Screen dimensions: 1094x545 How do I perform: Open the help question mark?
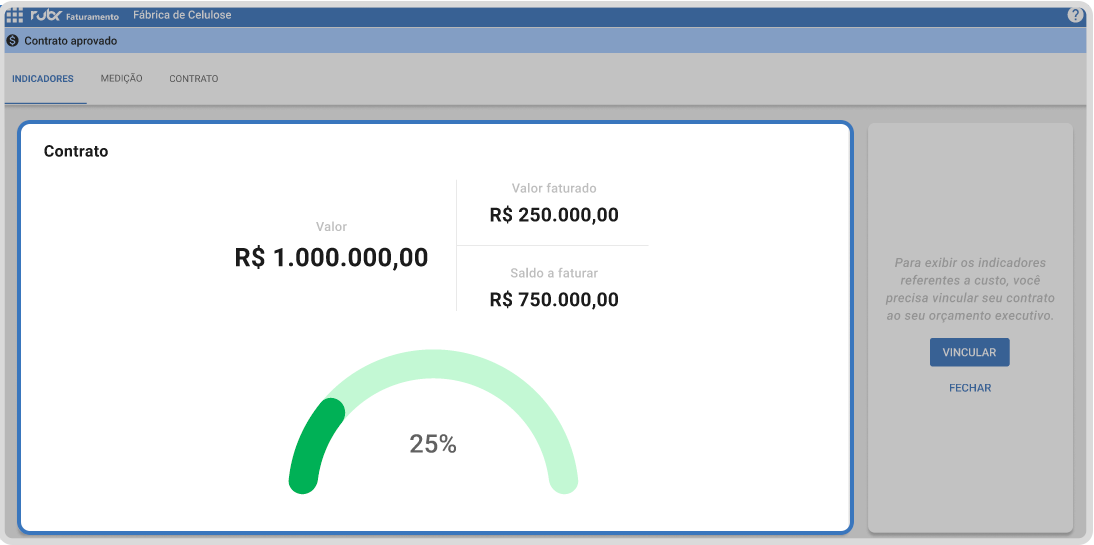coord(1076,15)
